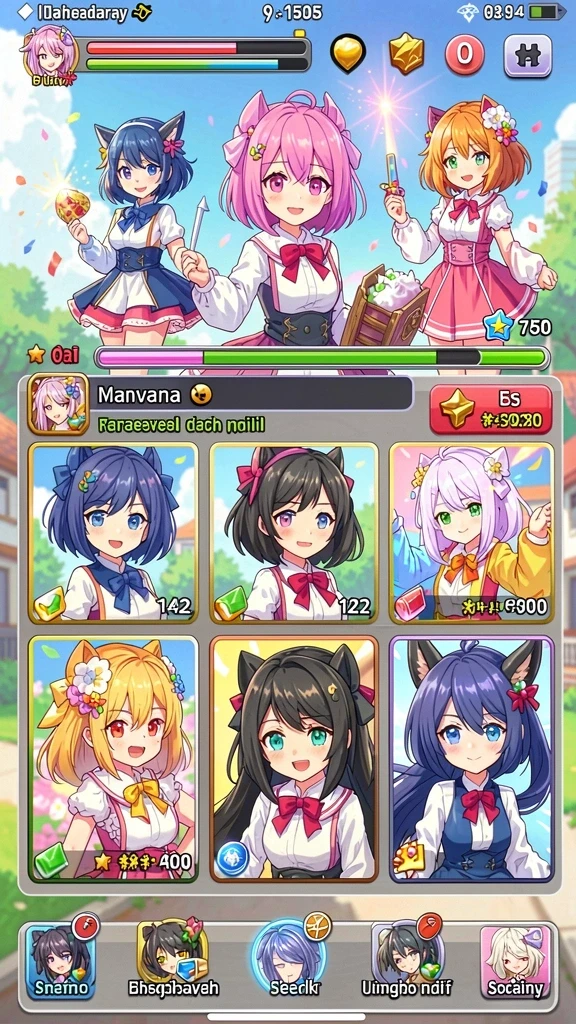Switch to the Socainy tab
Screen dimensions: 576x1024
(x=515, y=960)
